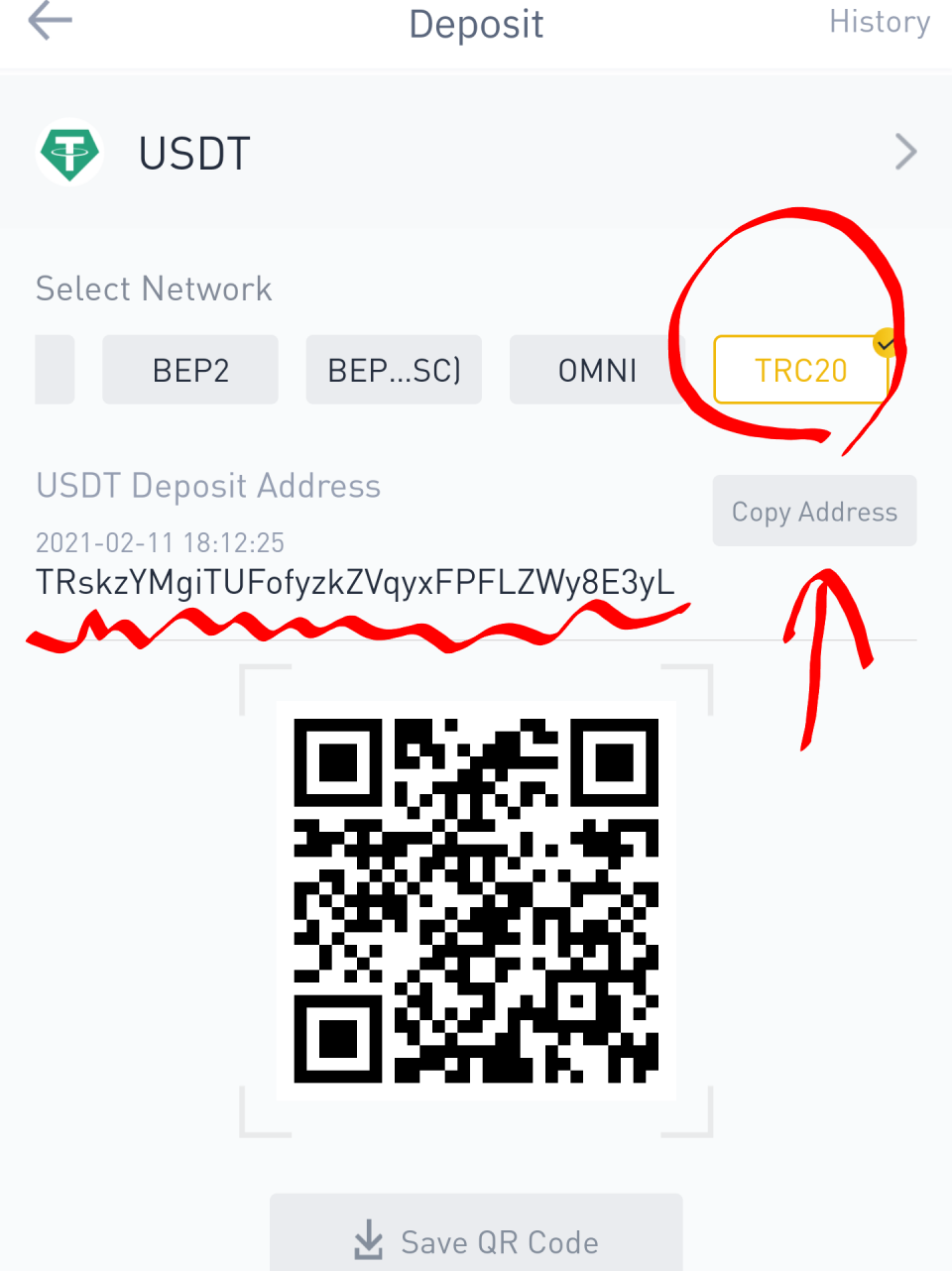
Task: Open the USDT coin selector row
Action: pyautogui.click(x=476, y=153)
